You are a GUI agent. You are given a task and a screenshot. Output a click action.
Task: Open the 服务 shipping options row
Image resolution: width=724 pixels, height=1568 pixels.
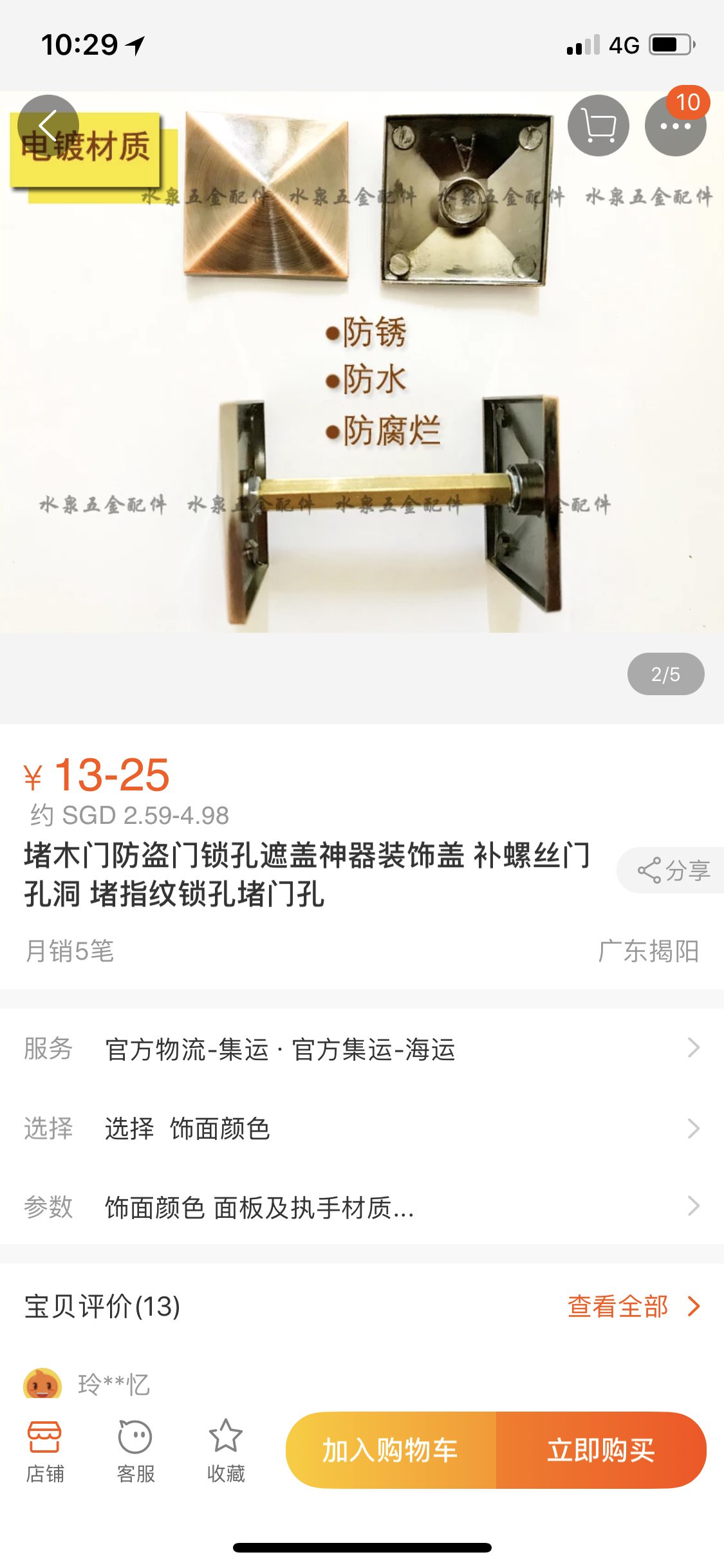362,1049
